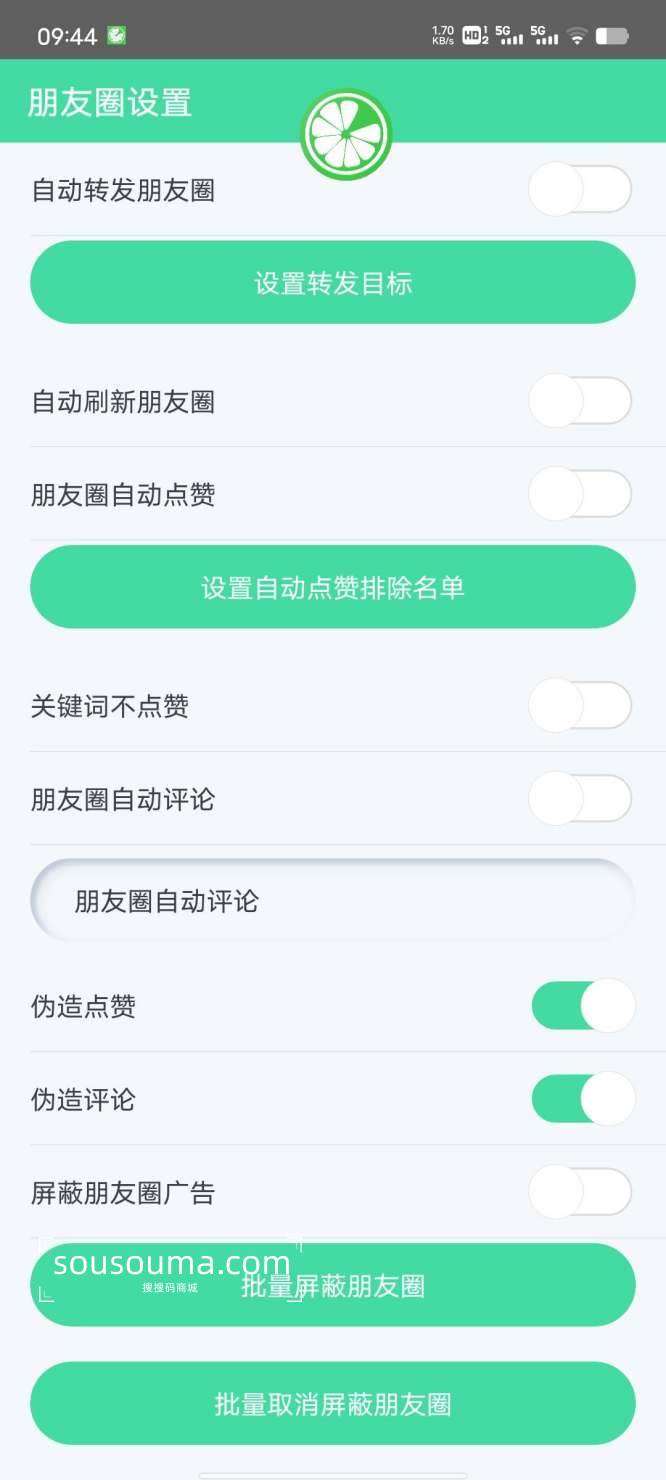Turn on 自动刷新朋友圈
666x1480 pixels.
[x=580, y=402]
